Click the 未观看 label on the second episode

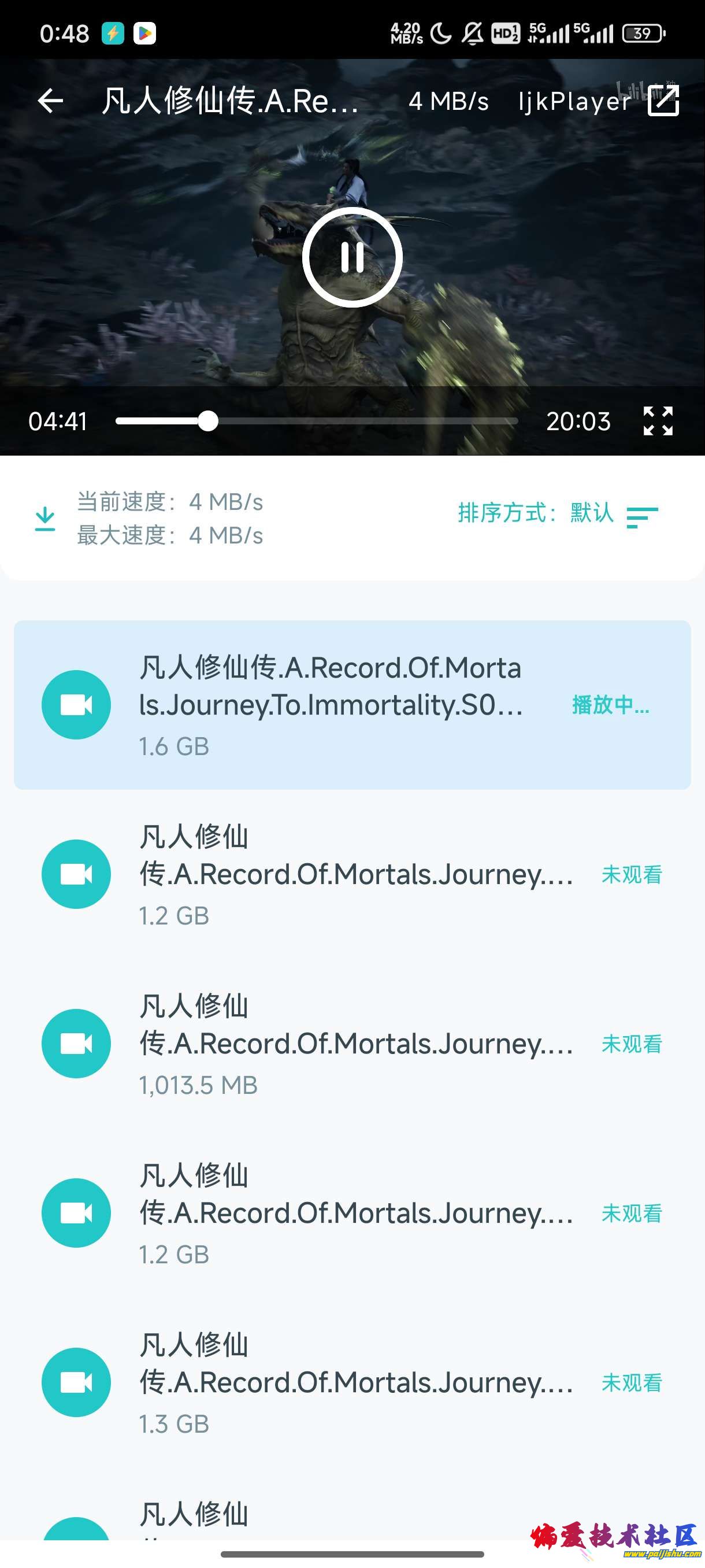(x=631, y=875)
